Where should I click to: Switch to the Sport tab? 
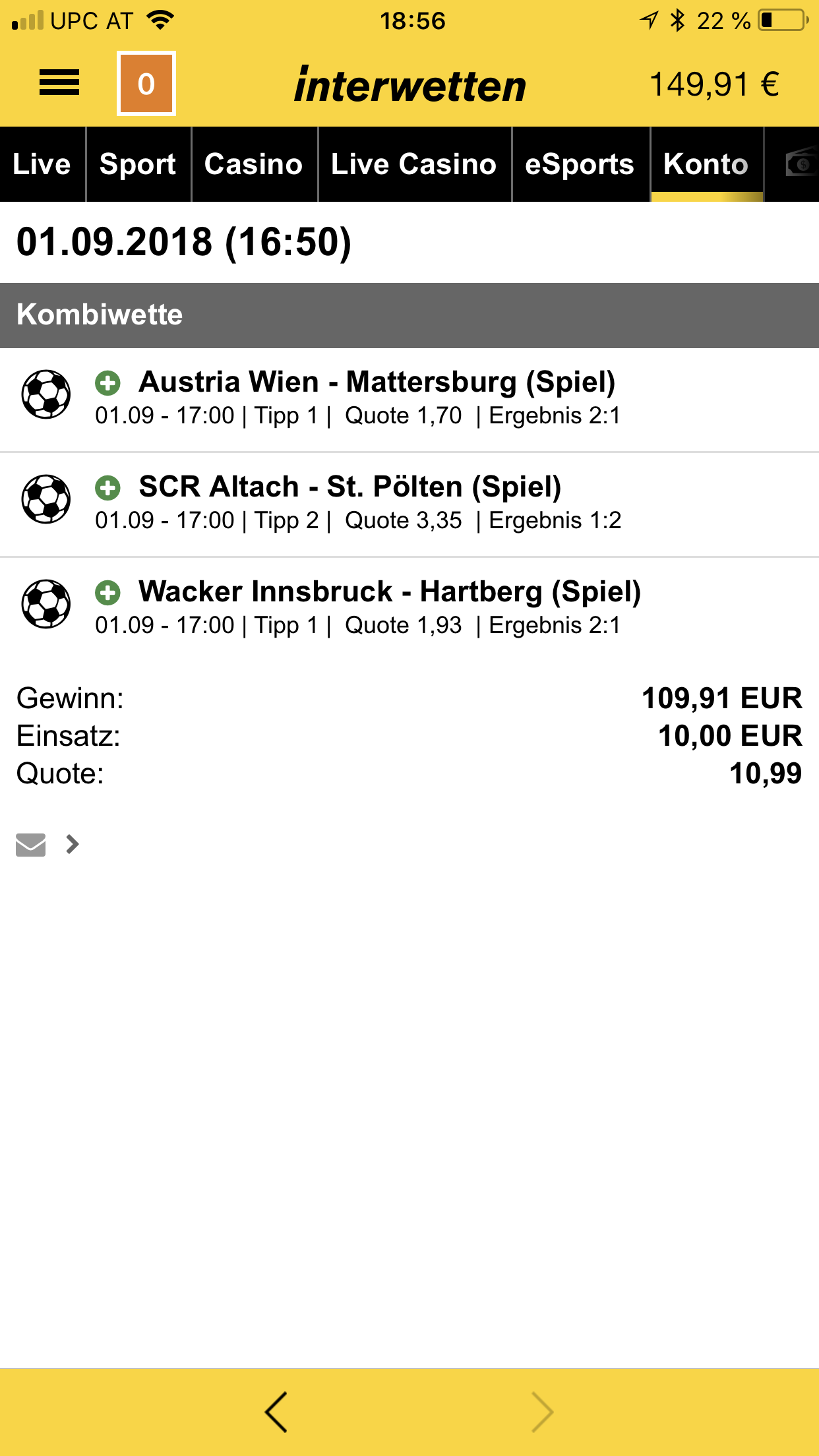[138, 164]
